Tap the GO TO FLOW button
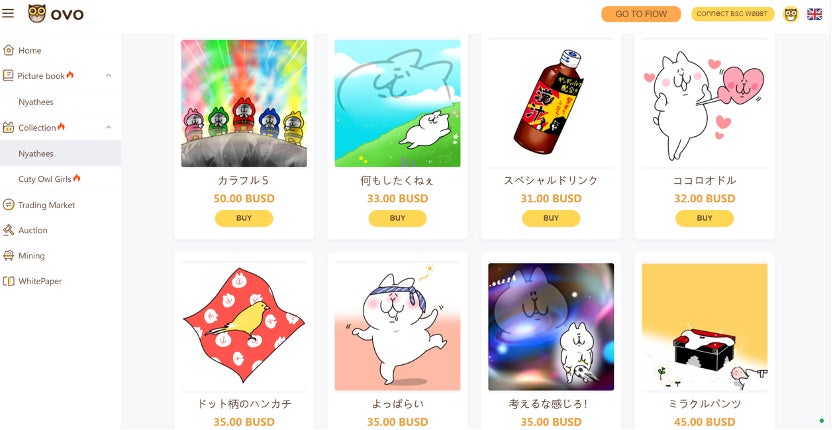832x430 pixels. (641, 14)
